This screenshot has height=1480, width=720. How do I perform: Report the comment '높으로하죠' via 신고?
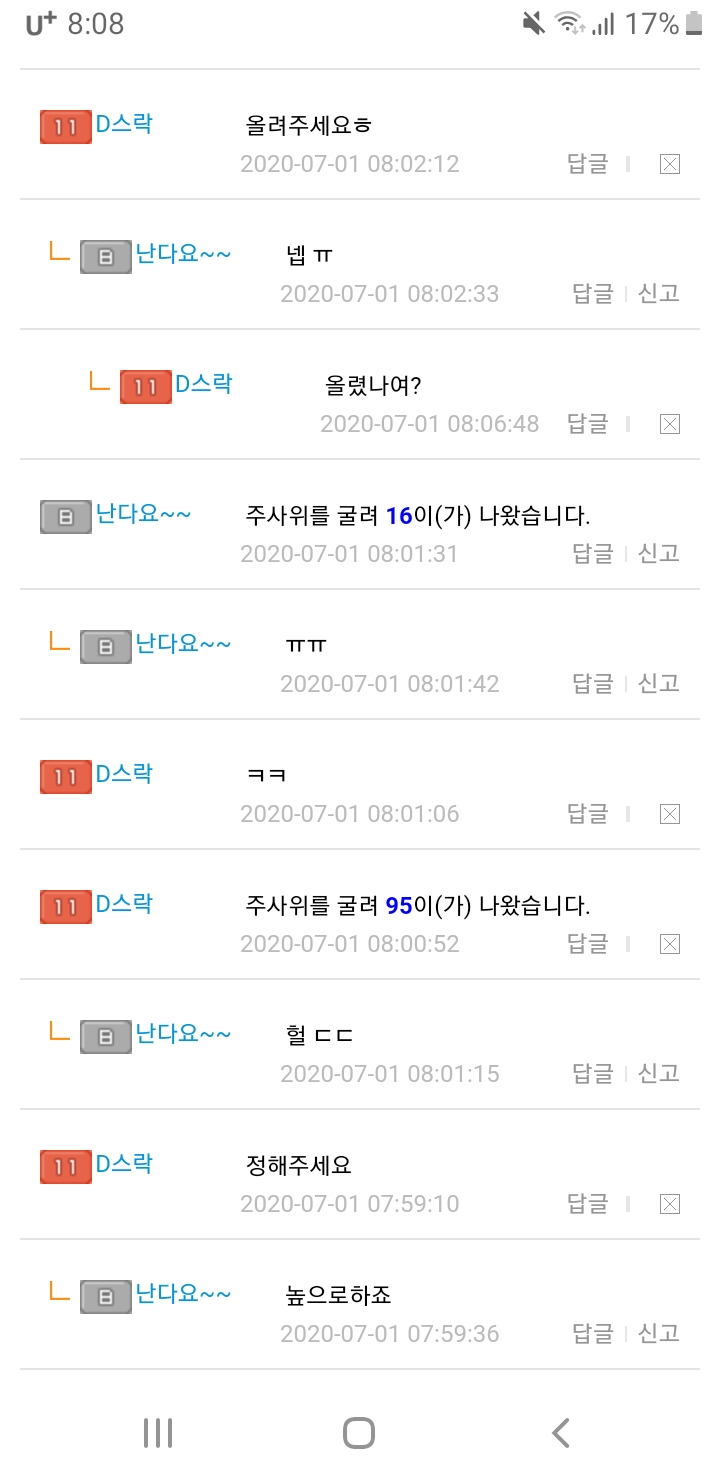point(659,1333)
